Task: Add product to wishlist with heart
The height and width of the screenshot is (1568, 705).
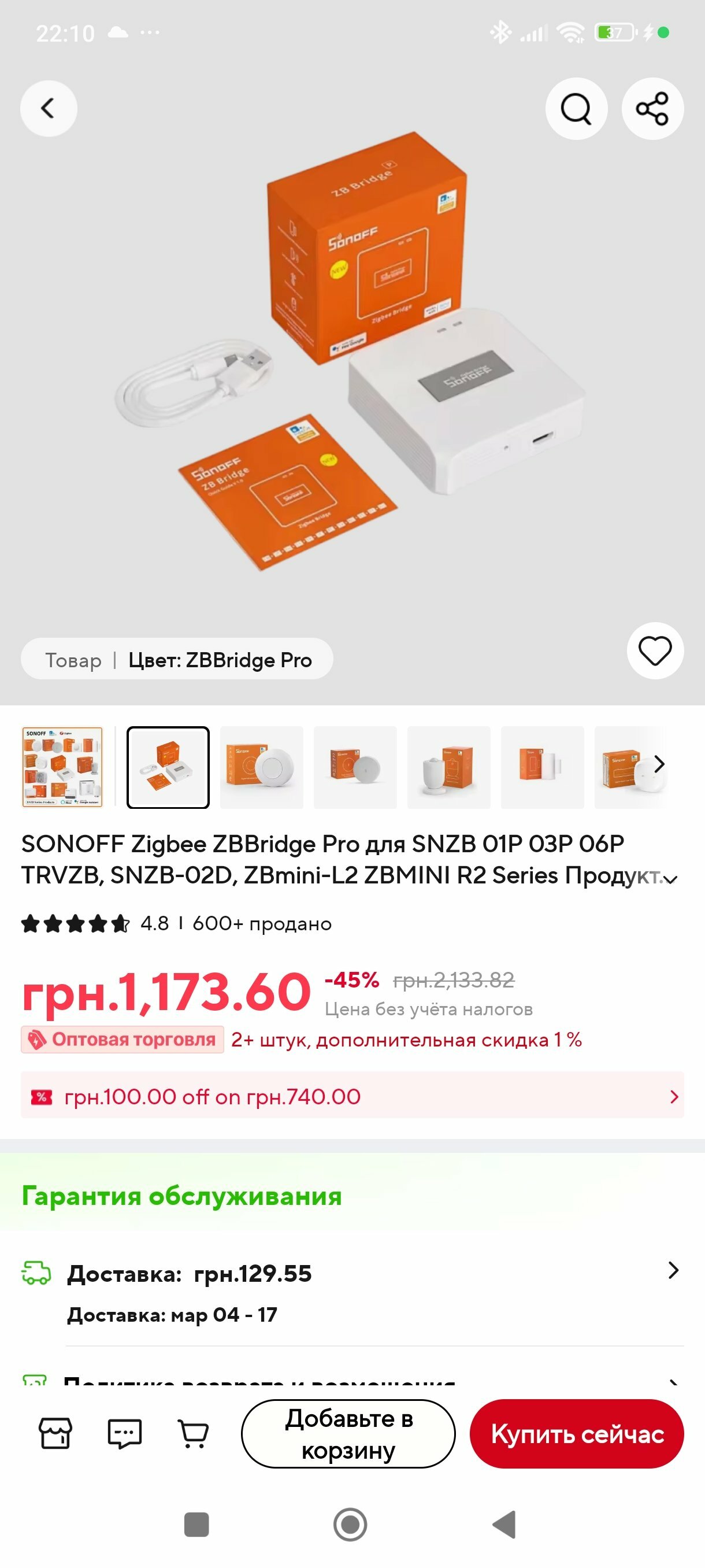Action: 655,650
